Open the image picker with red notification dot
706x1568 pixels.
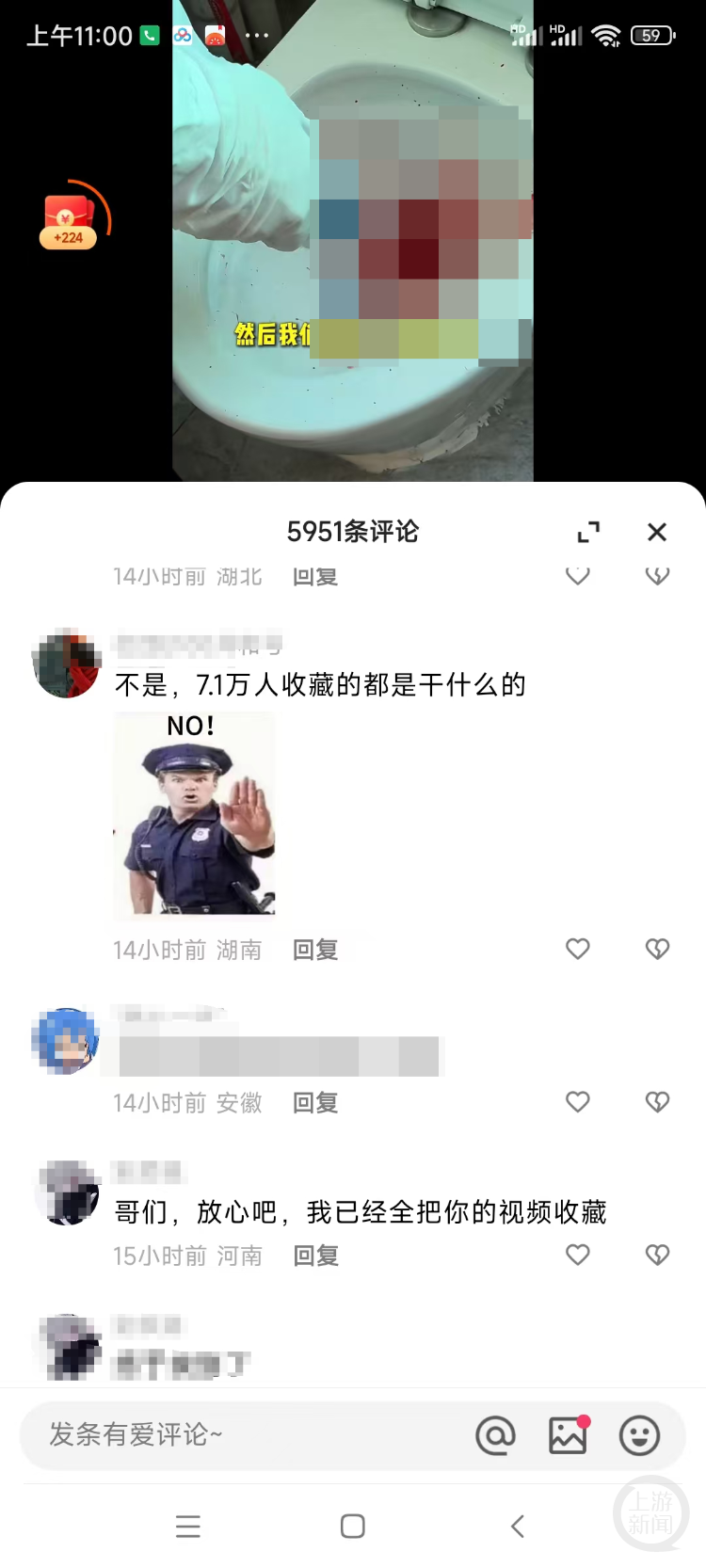coord(567,1435)
